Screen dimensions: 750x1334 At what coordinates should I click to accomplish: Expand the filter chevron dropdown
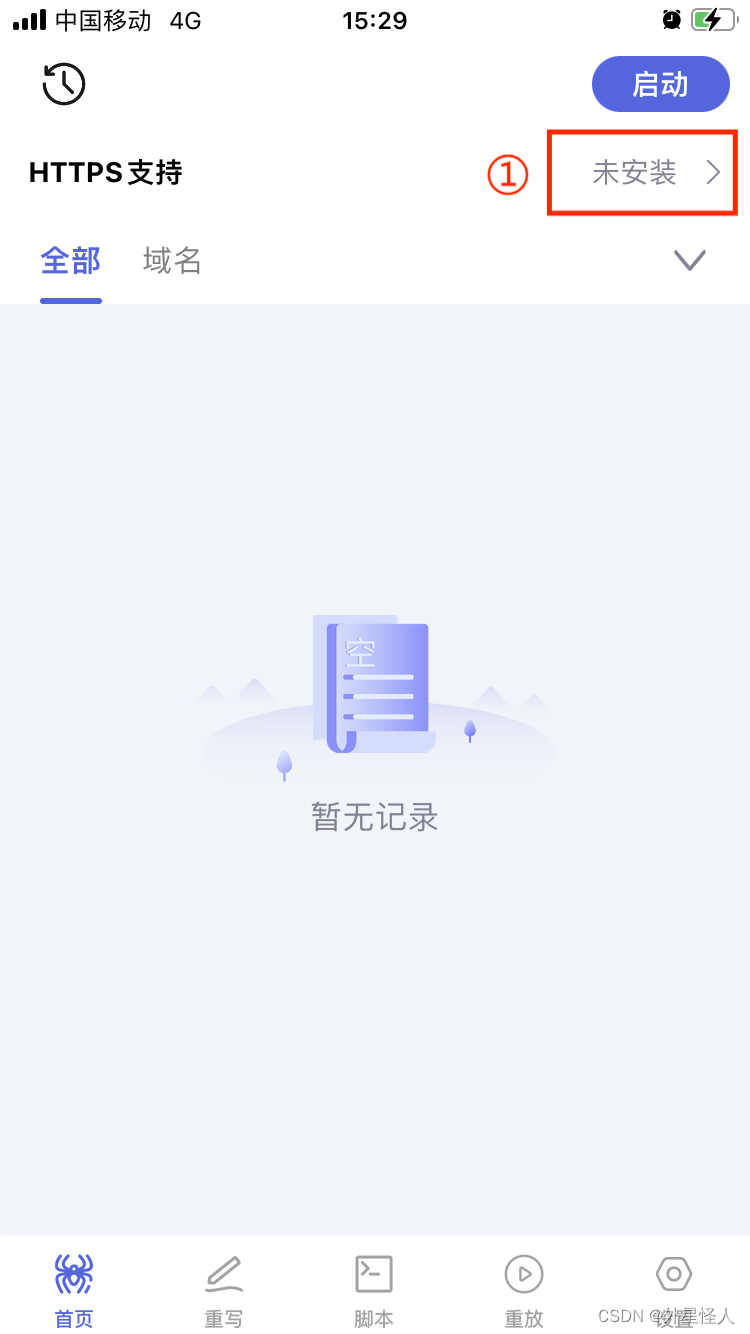(689, 260)
